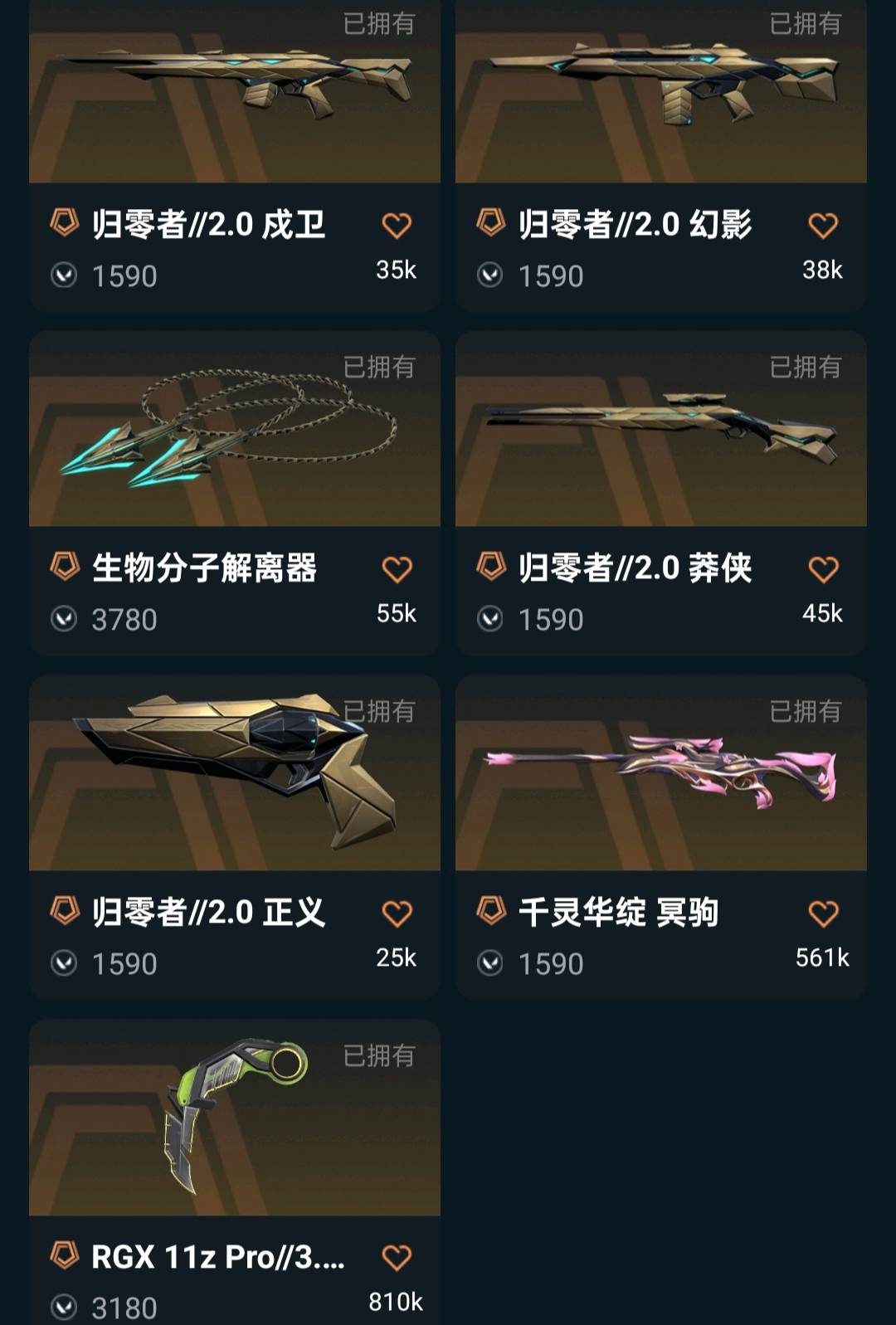
Task: Favorite the 归零者//2.0 幻影 skin
Action: tap(823, 226)
